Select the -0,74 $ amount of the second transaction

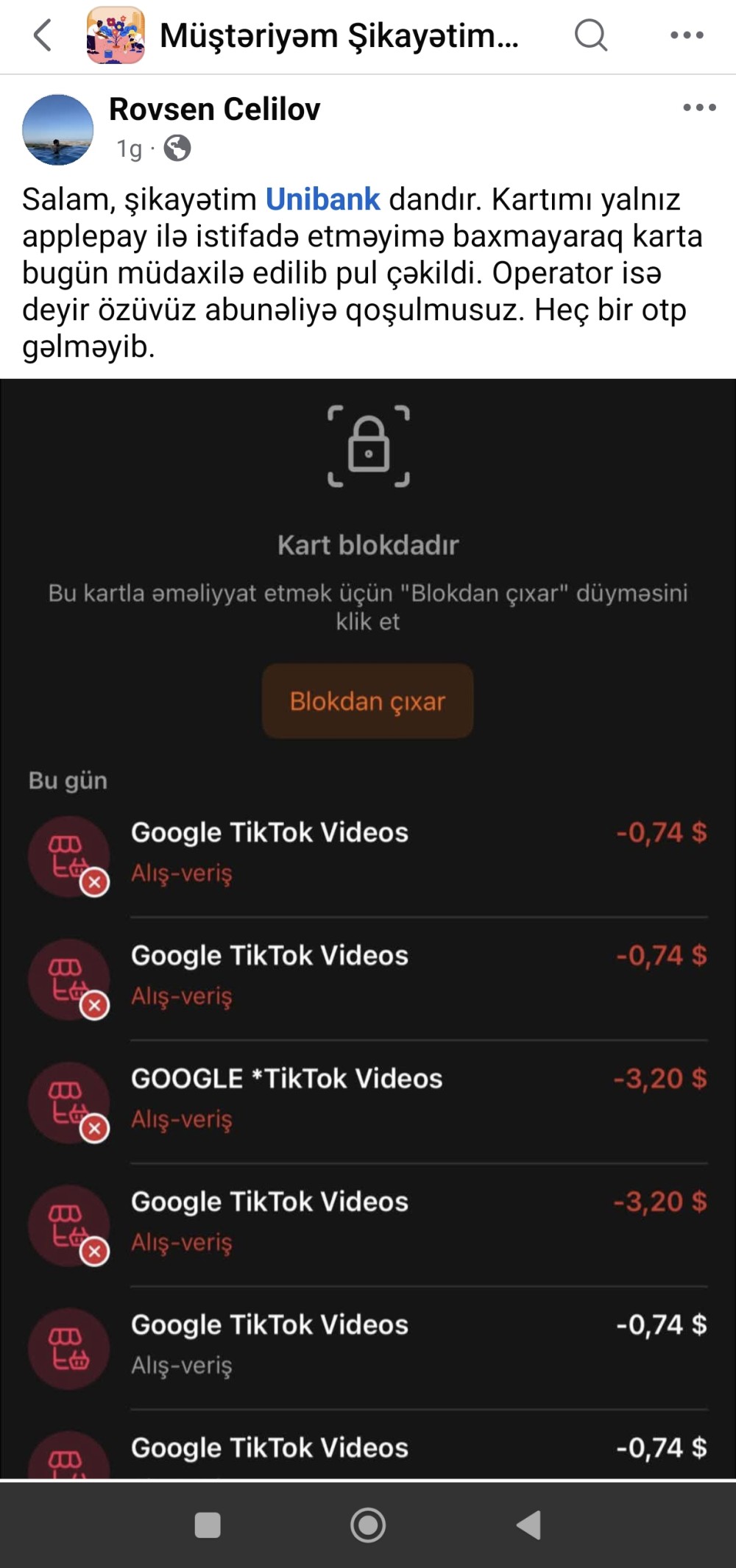coord(662,955)
